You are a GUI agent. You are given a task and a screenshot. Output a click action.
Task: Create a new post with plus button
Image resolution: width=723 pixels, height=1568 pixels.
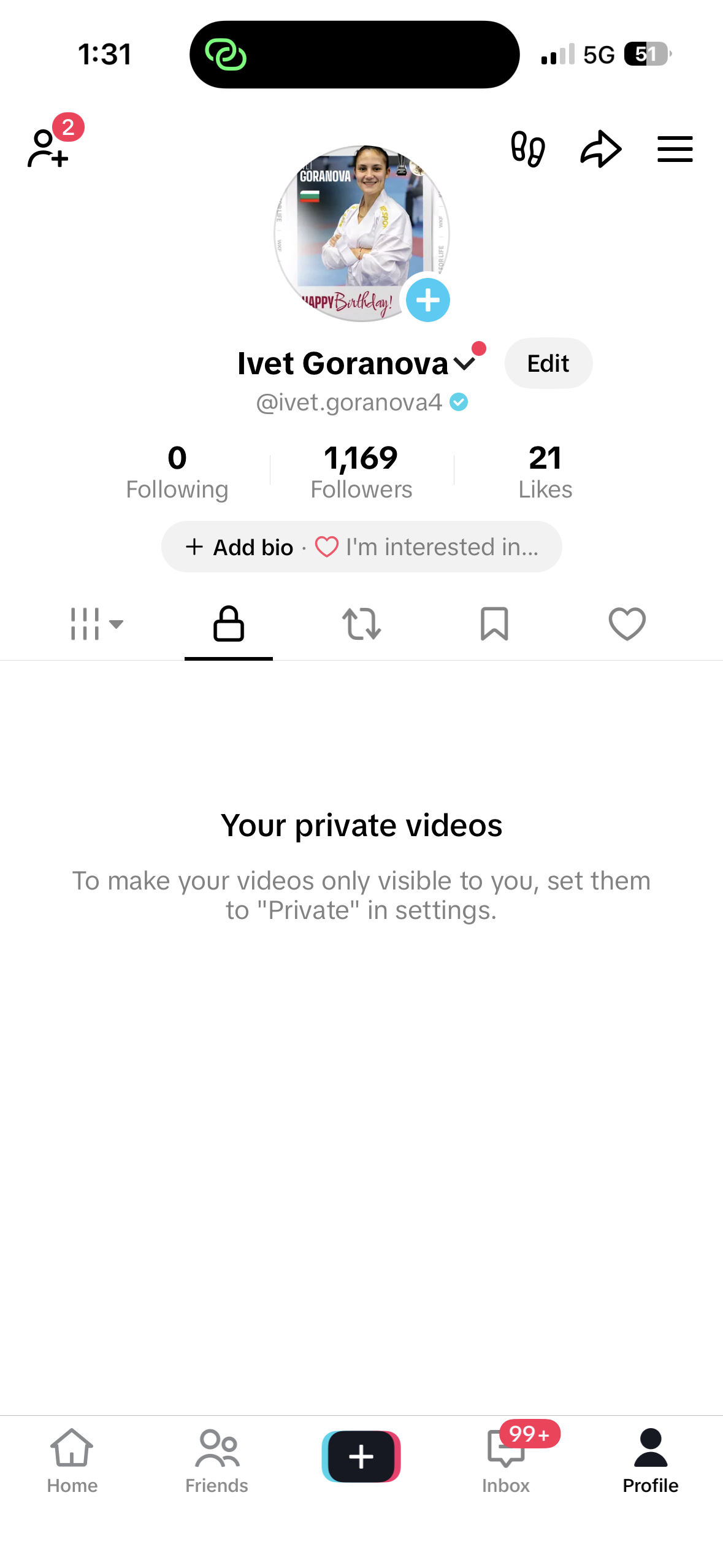(x=361, y=1456)
